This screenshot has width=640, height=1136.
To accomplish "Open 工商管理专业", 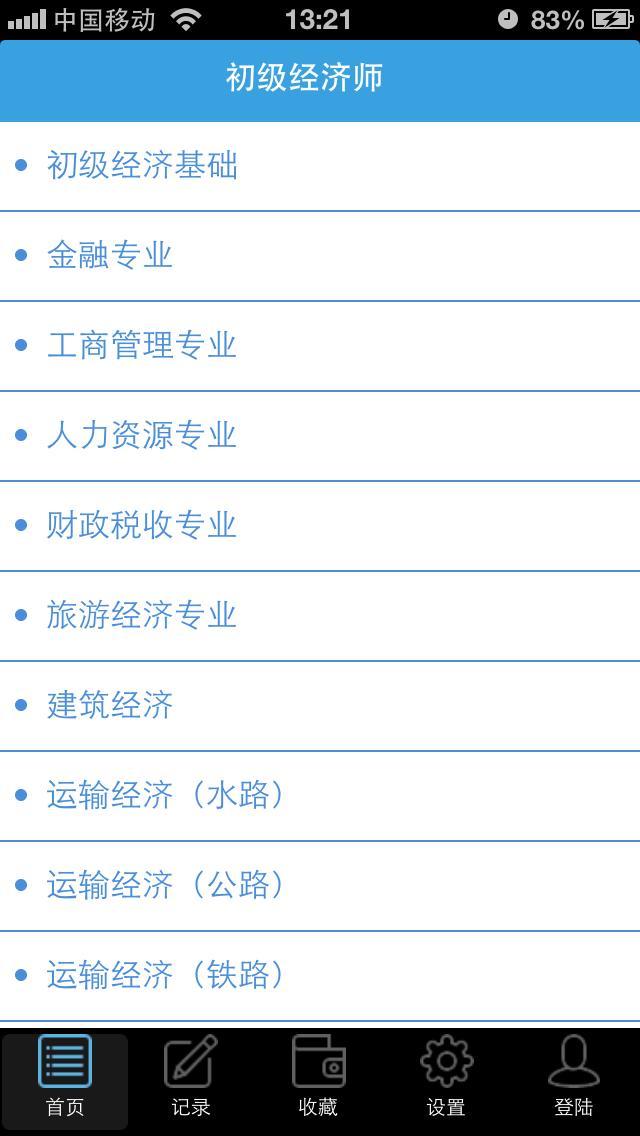I will click(x=320, y=346).
